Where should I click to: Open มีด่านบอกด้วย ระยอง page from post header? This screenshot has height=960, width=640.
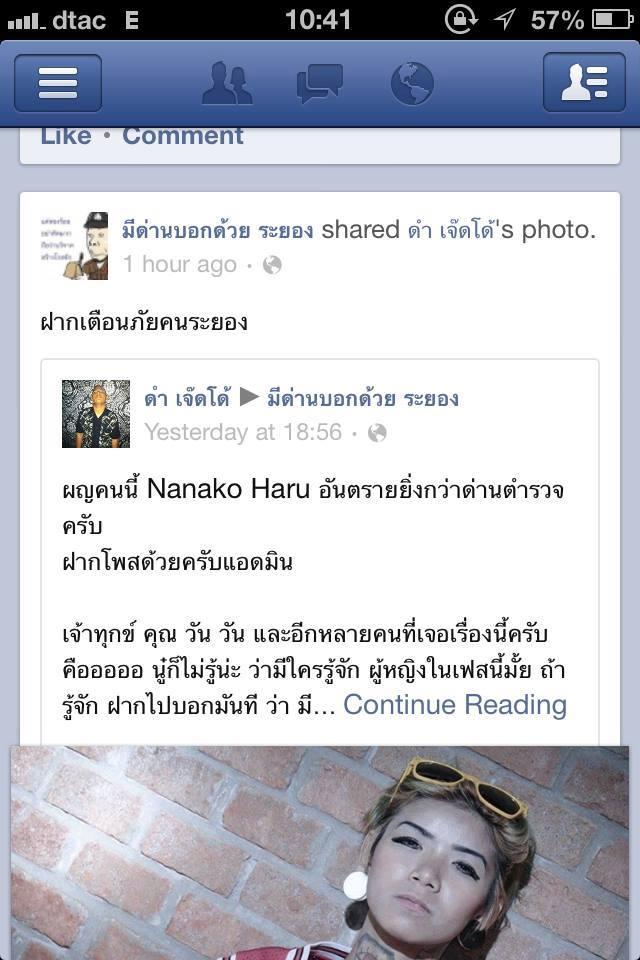(x=217, y=230)
